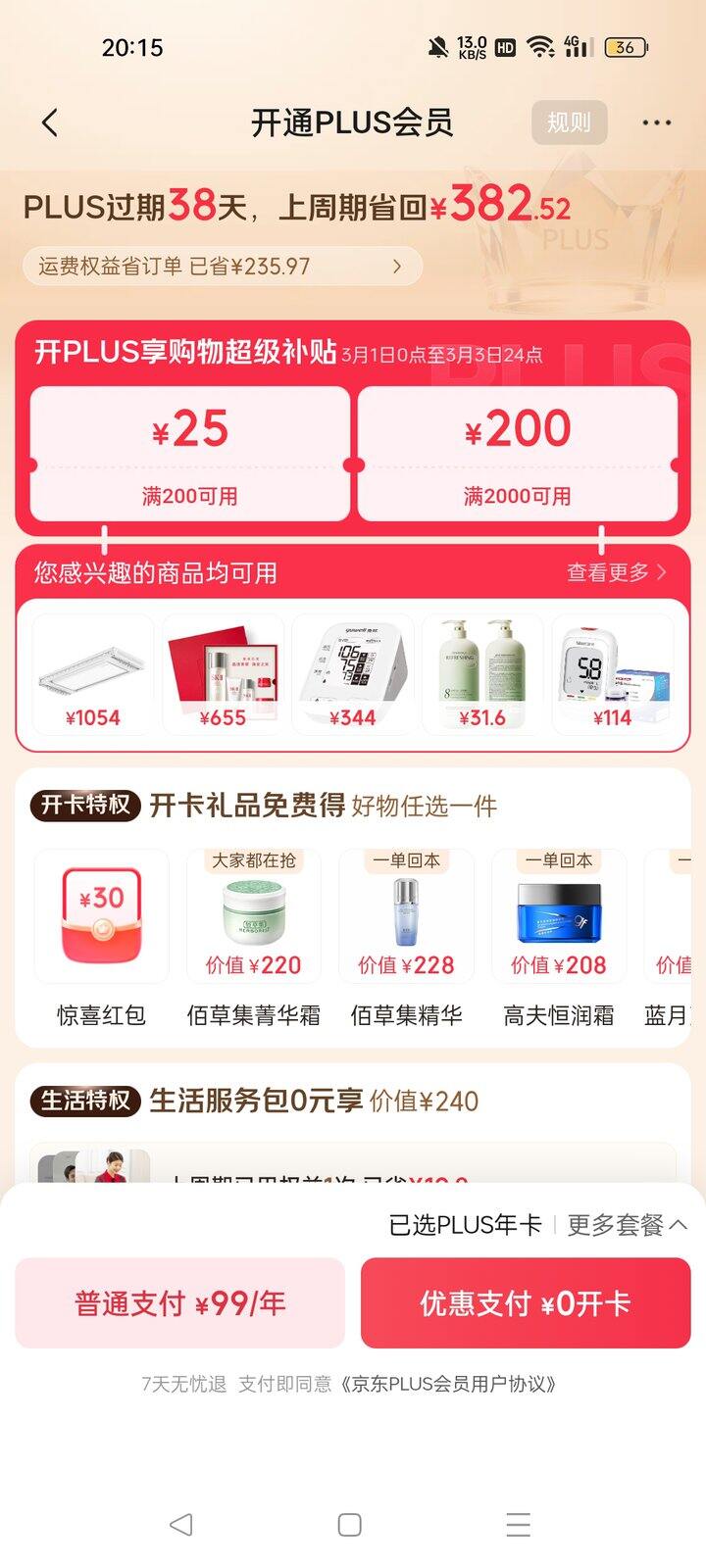
Task: Tap the battery indicator showing 36
Action: point(627,46)
